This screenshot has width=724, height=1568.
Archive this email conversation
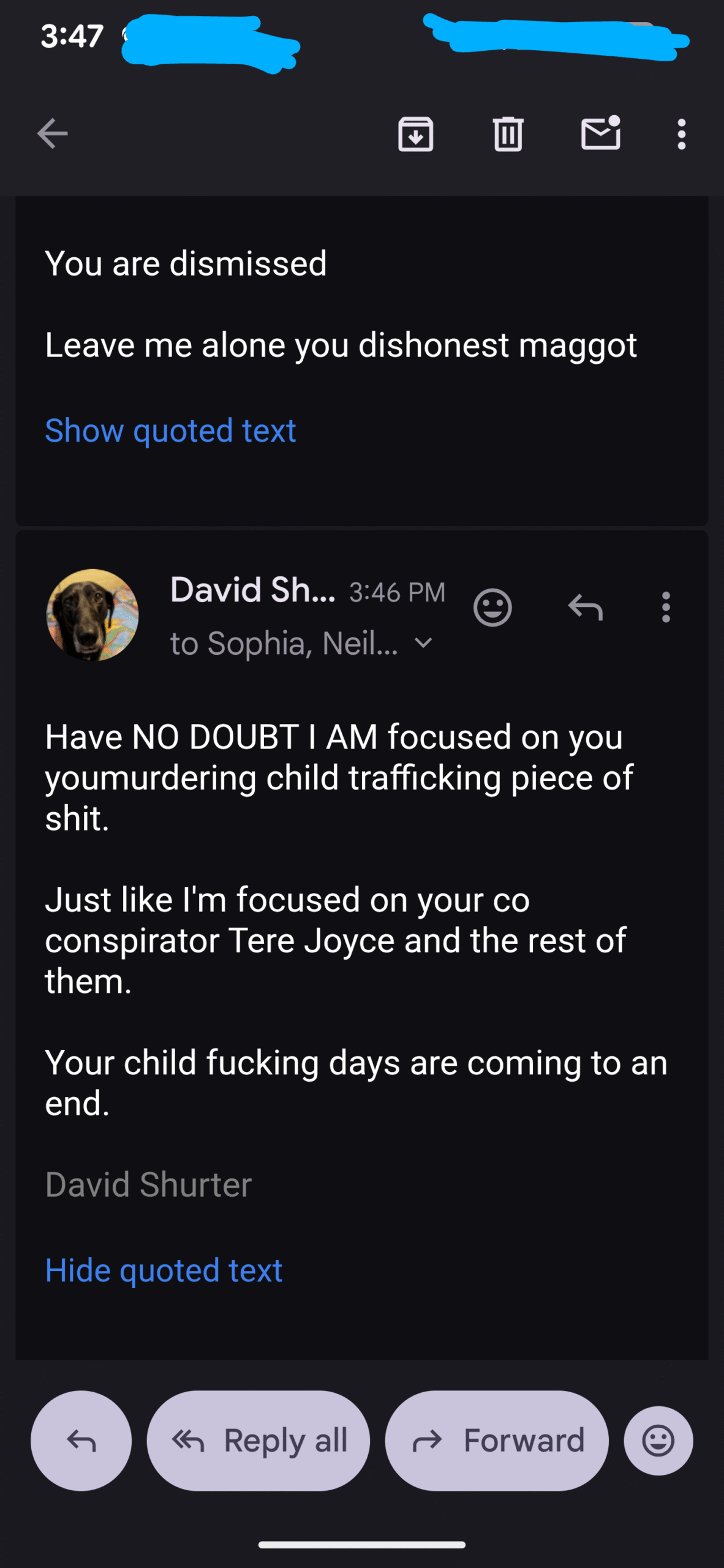tap(416, 134)
